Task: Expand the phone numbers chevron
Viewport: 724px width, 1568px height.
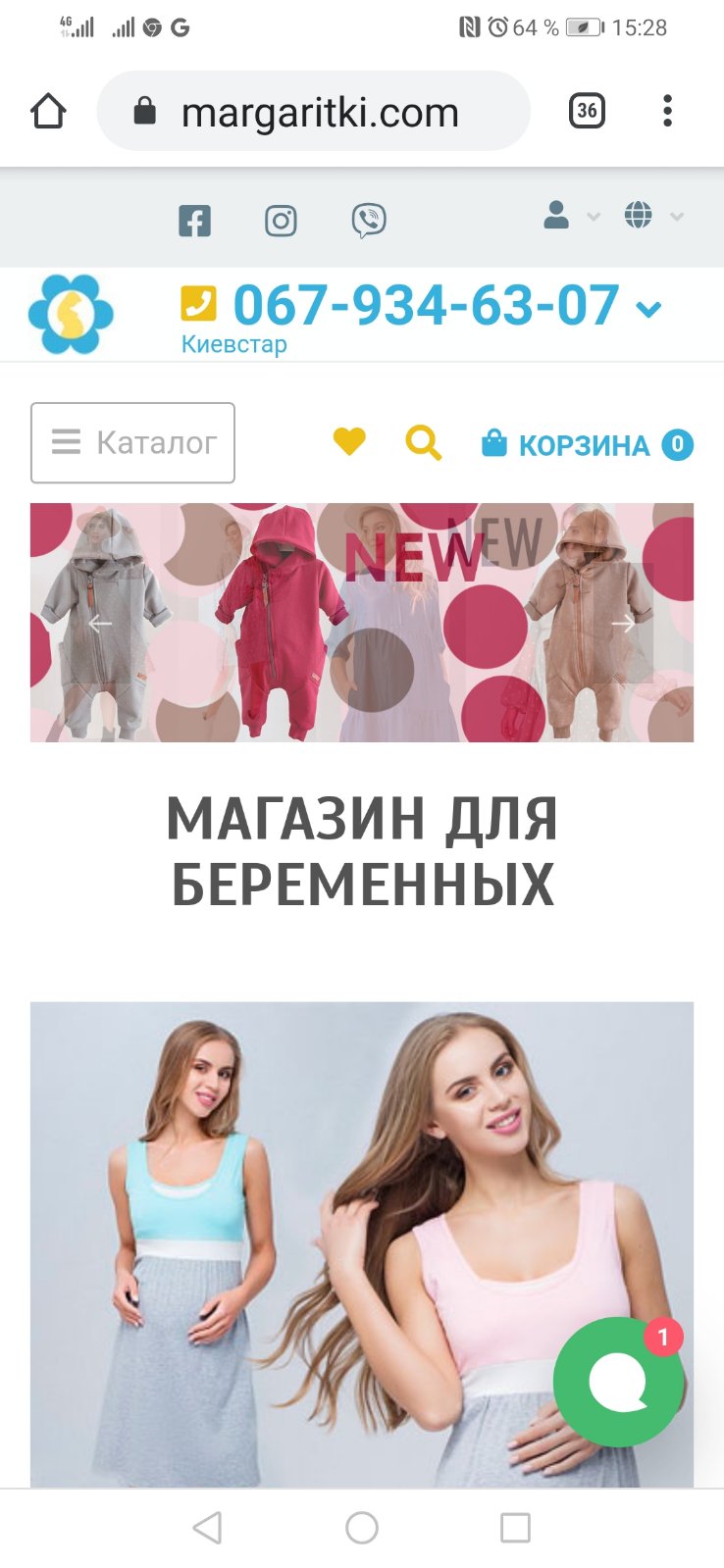Action: pyautogui.click(x=648, y=310)
